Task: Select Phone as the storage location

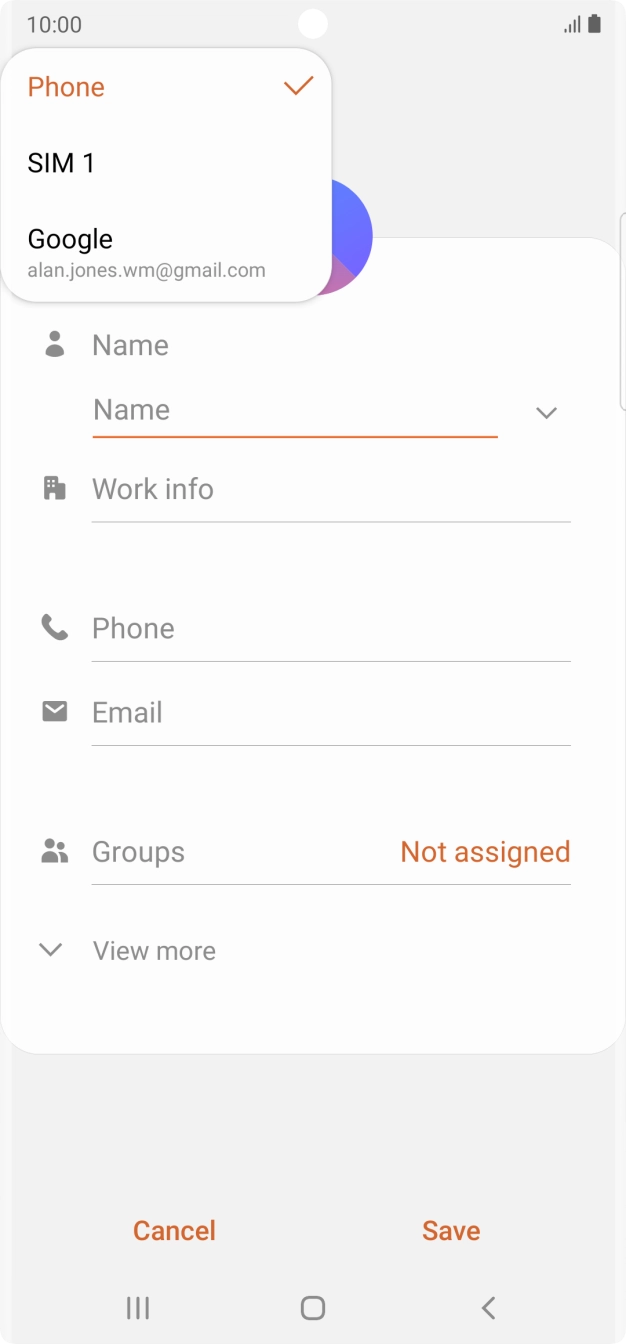Action: point(166,87)
